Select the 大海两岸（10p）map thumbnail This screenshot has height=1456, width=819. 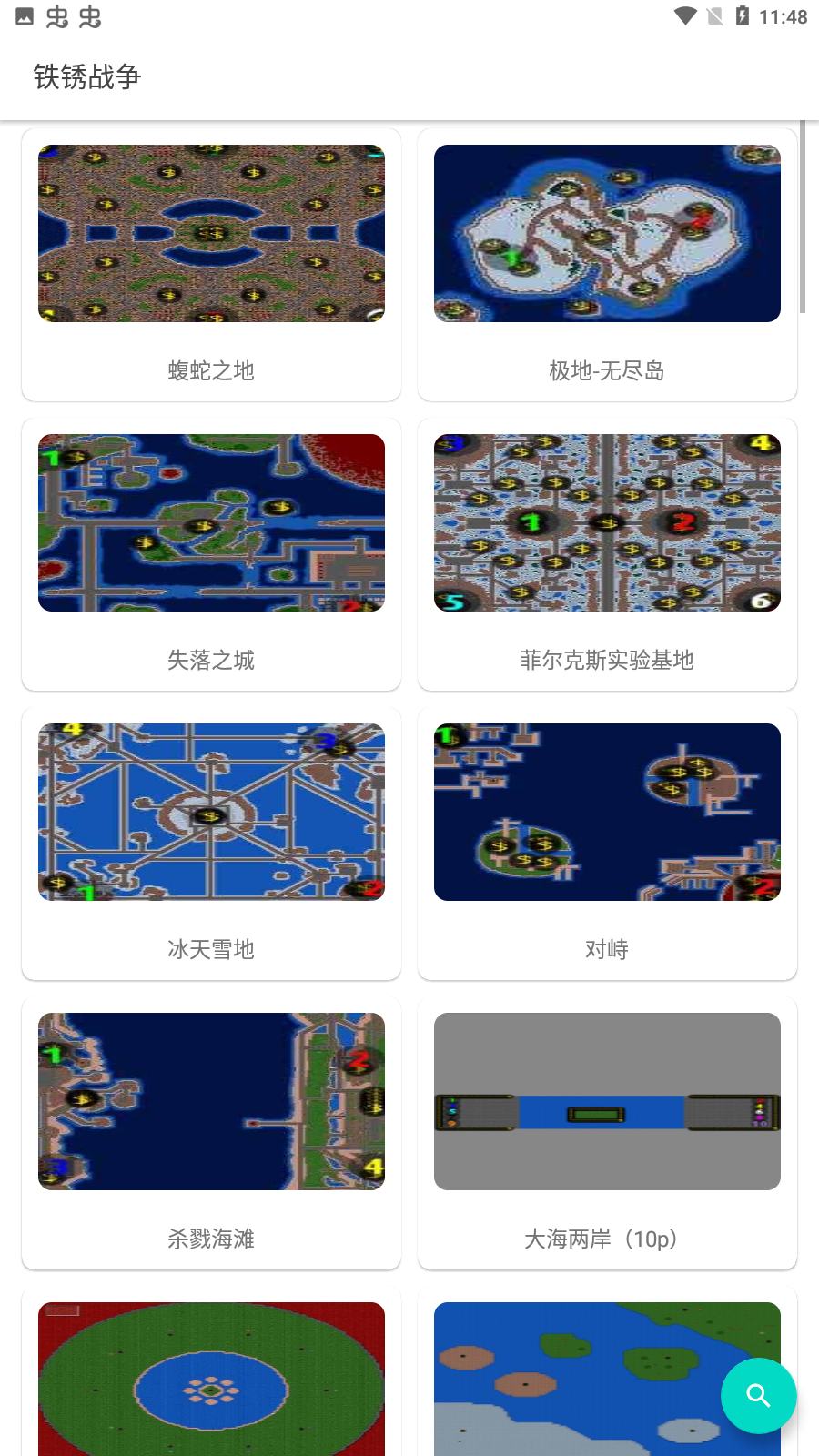pos(607,1101)
